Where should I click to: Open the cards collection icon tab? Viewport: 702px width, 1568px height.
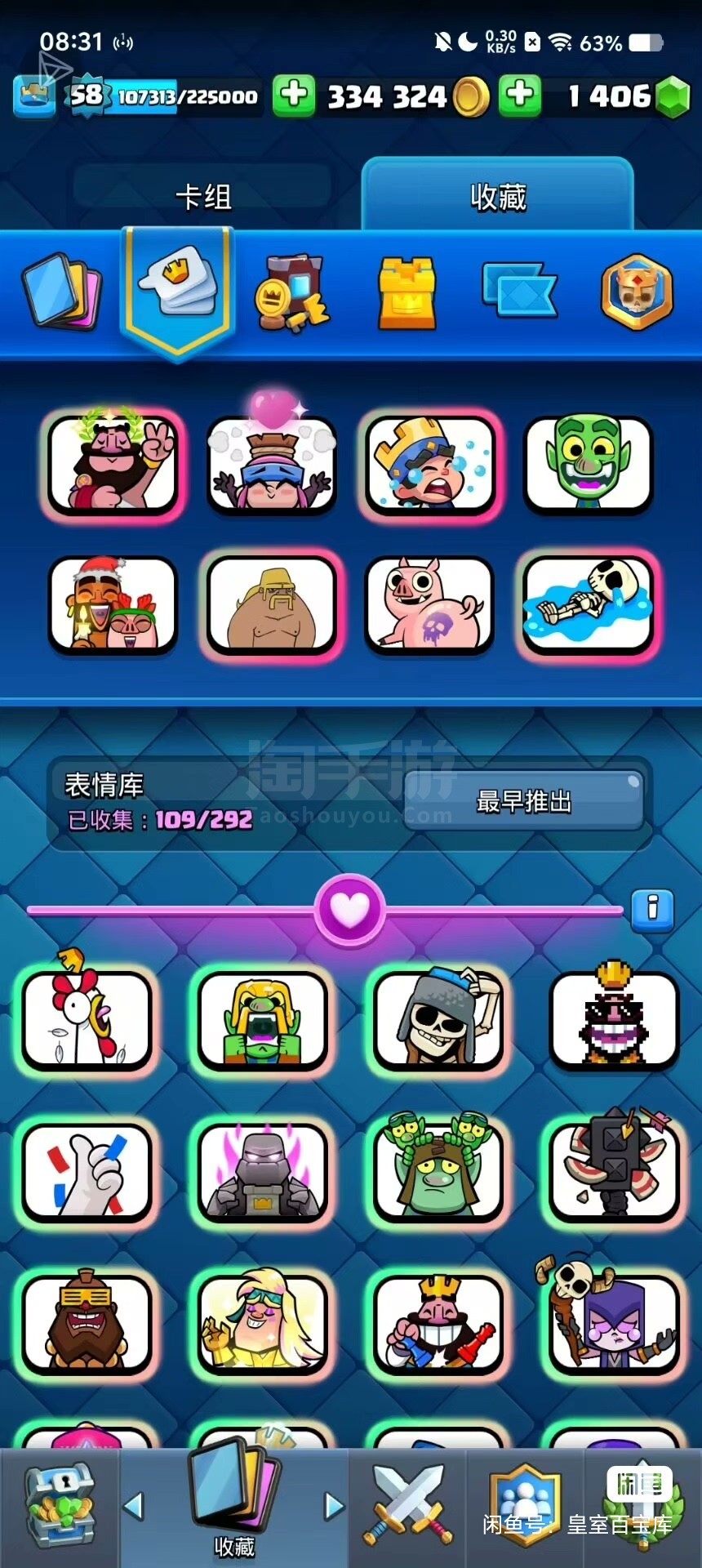[x=62, y=292]
